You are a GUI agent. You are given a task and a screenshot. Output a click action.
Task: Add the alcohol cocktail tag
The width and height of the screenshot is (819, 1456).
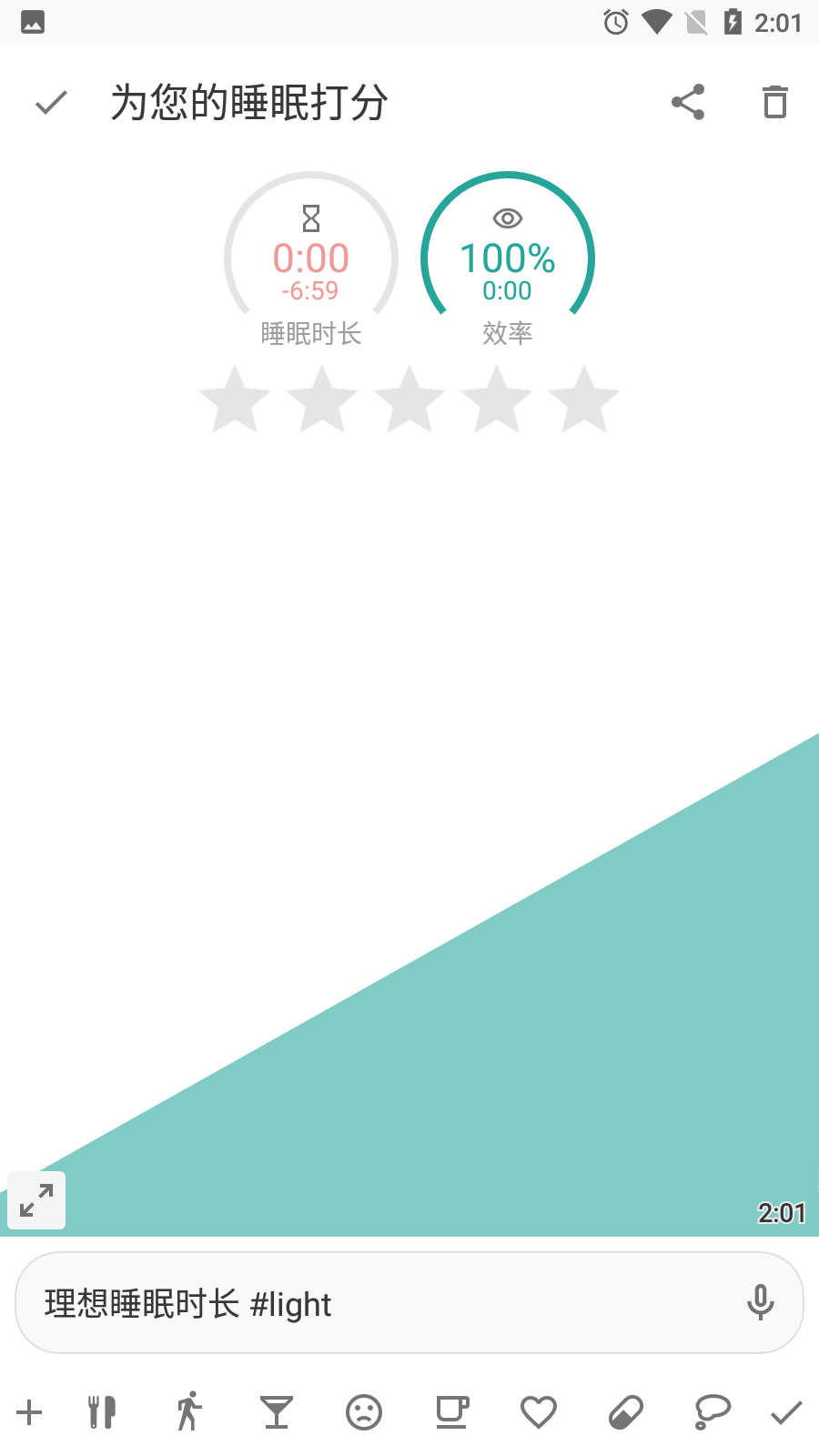pos(277,1412)
